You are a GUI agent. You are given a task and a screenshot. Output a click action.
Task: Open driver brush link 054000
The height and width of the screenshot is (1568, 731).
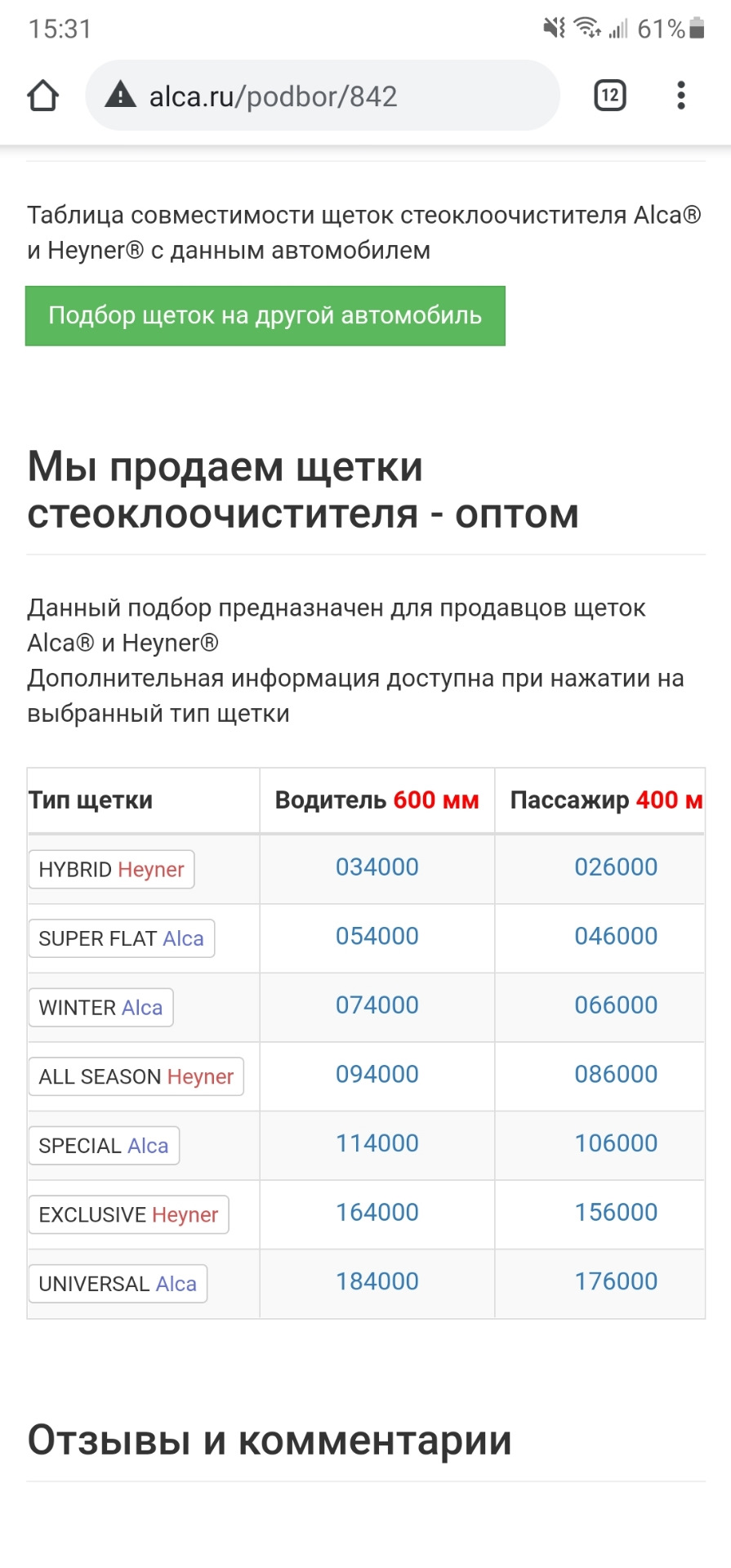pos(377,936)
